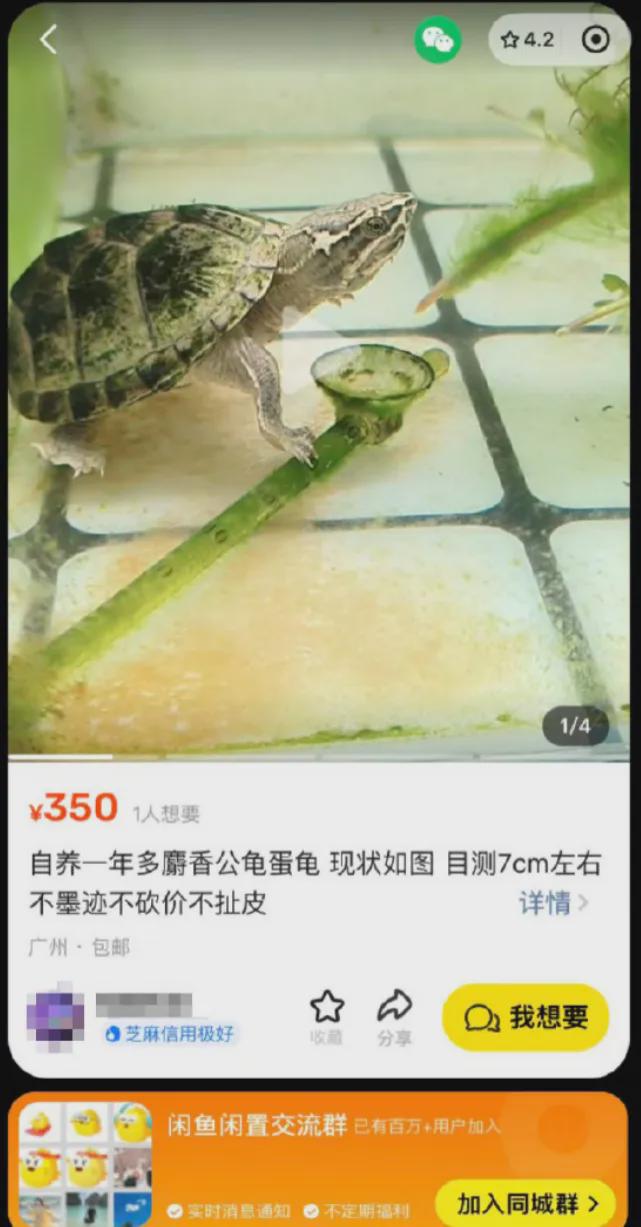Favorite this listing with 收藏 star
Viewport: 641px width, 1227px height.
(x=327, y=1017)
